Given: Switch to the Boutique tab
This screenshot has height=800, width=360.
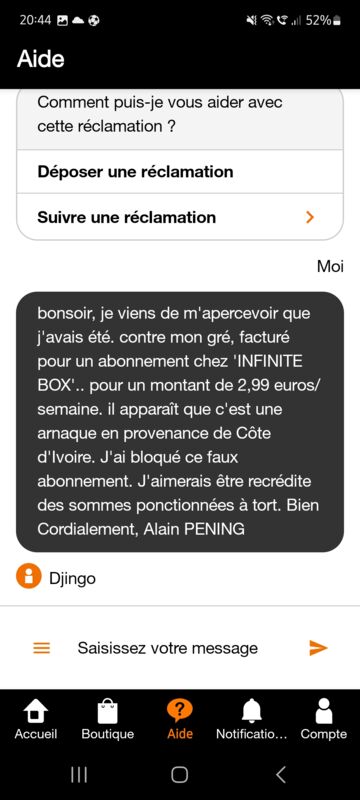Looking at the screenshot, I should (x=108, y=719).
